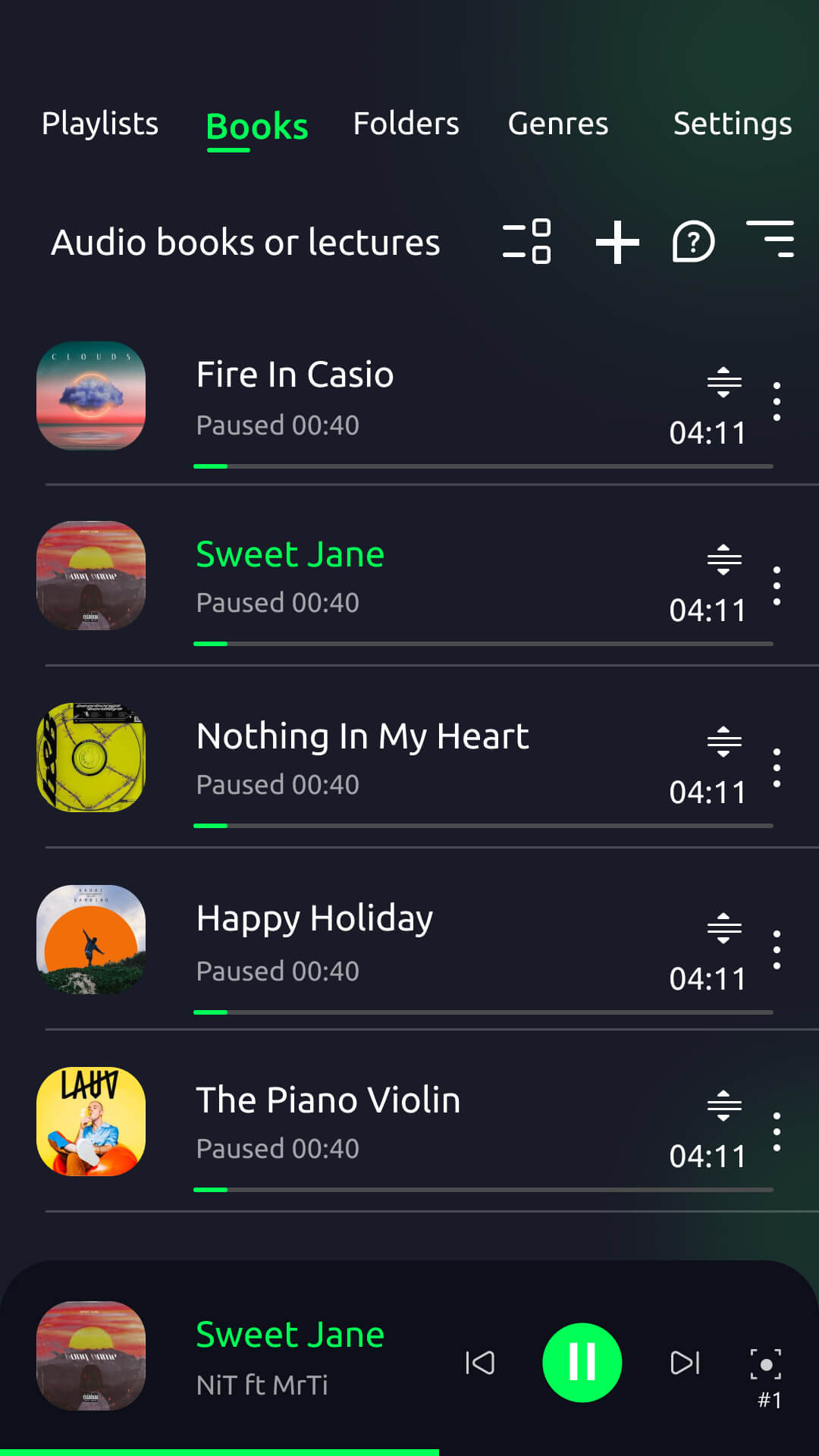Open the options menu for Fire In Casio
The width and height of the screenshot is (819, 1456).
tap(777, 403)
